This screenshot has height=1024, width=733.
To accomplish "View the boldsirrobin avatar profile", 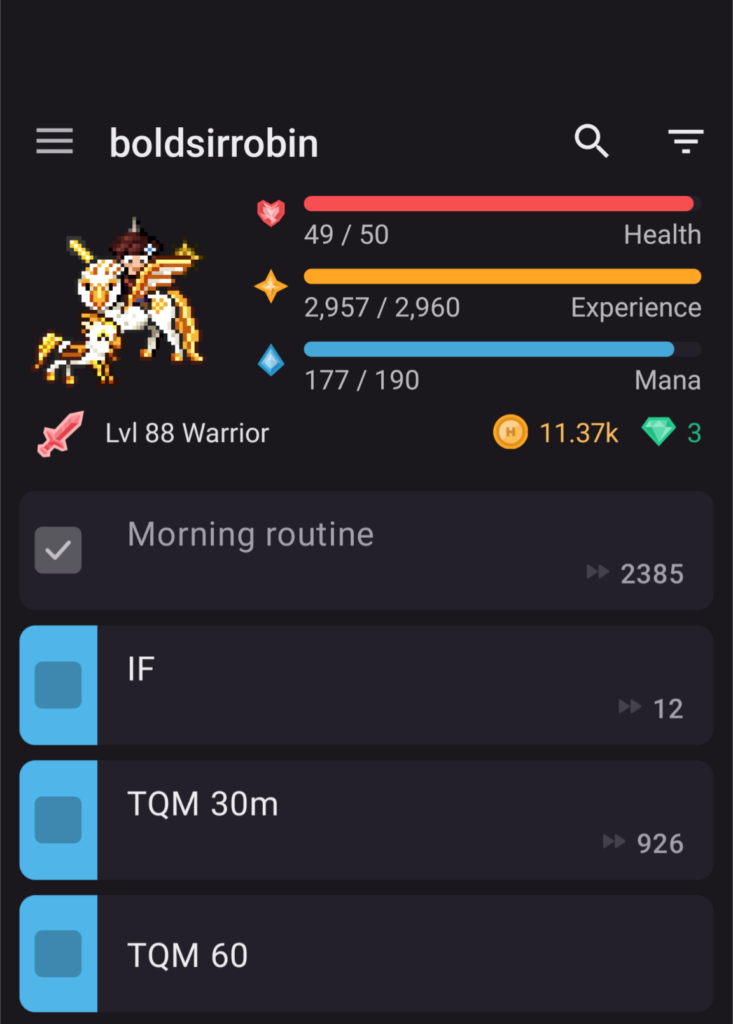I will pyautogui.click(x=119, y=302).
